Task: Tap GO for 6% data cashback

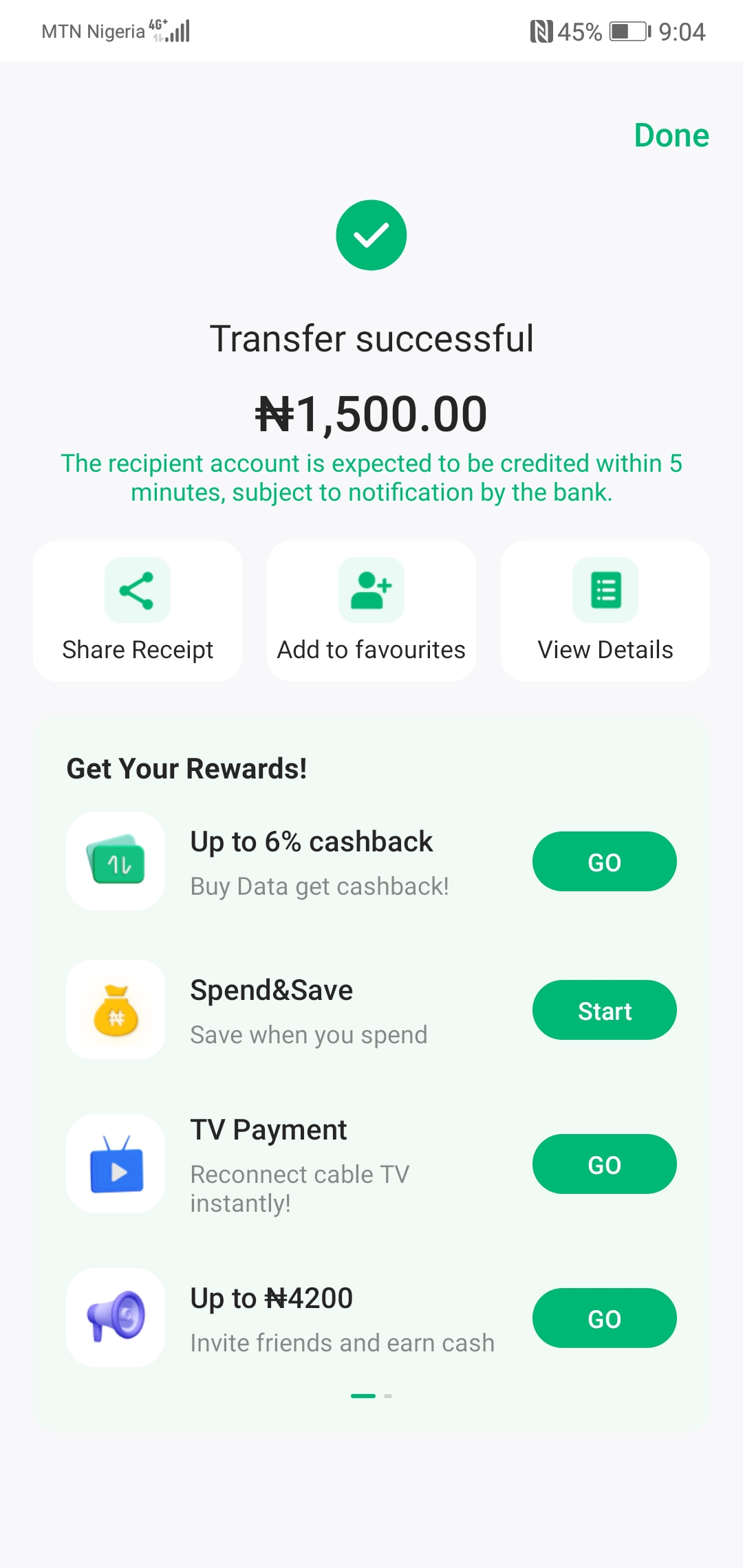Action: pos(604,862)
